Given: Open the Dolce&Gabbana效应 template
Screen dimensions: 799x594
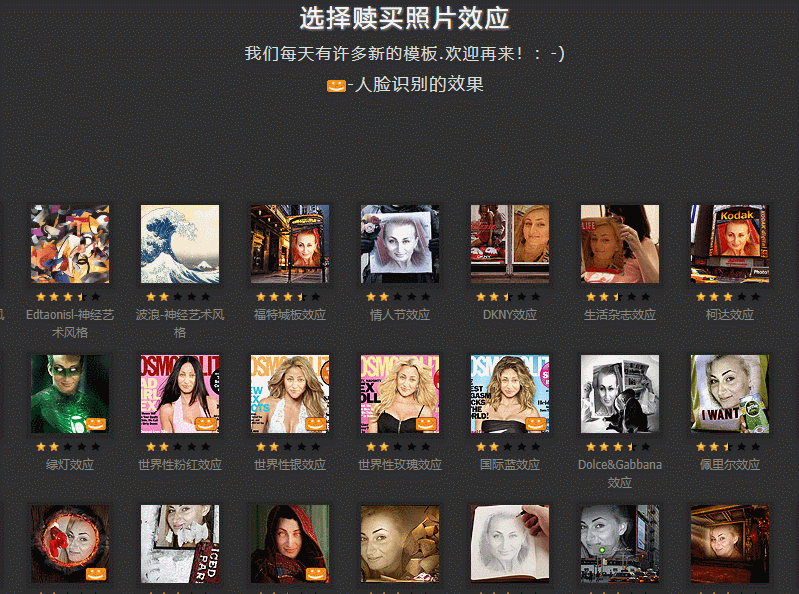Looking at the screenshot, I should [x=620, y=394].
